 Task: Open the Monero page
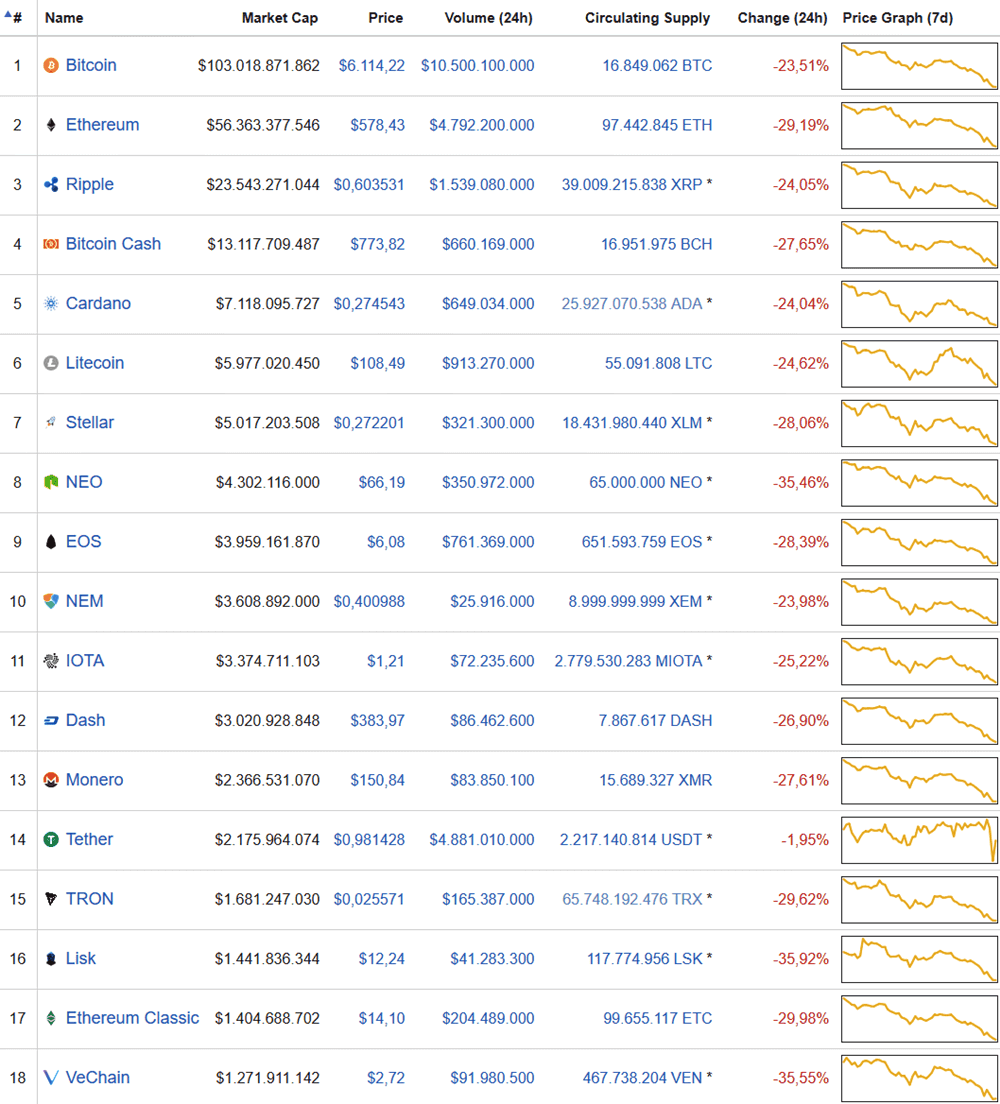pyautogui.click(x=94, y=780)
